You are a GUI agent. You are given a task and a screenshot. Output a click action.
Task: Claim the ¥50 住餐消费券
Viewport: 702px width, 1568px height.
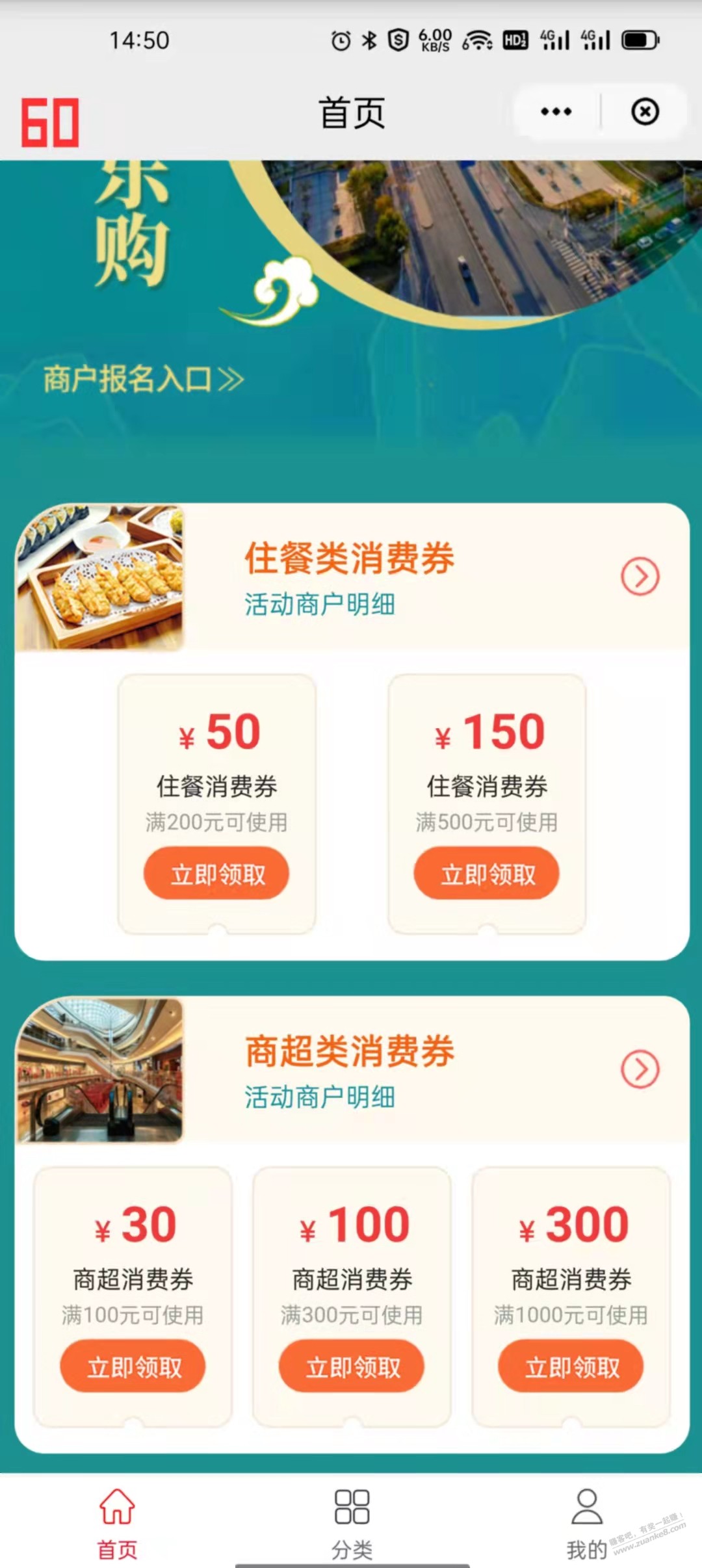coord(216,874)
